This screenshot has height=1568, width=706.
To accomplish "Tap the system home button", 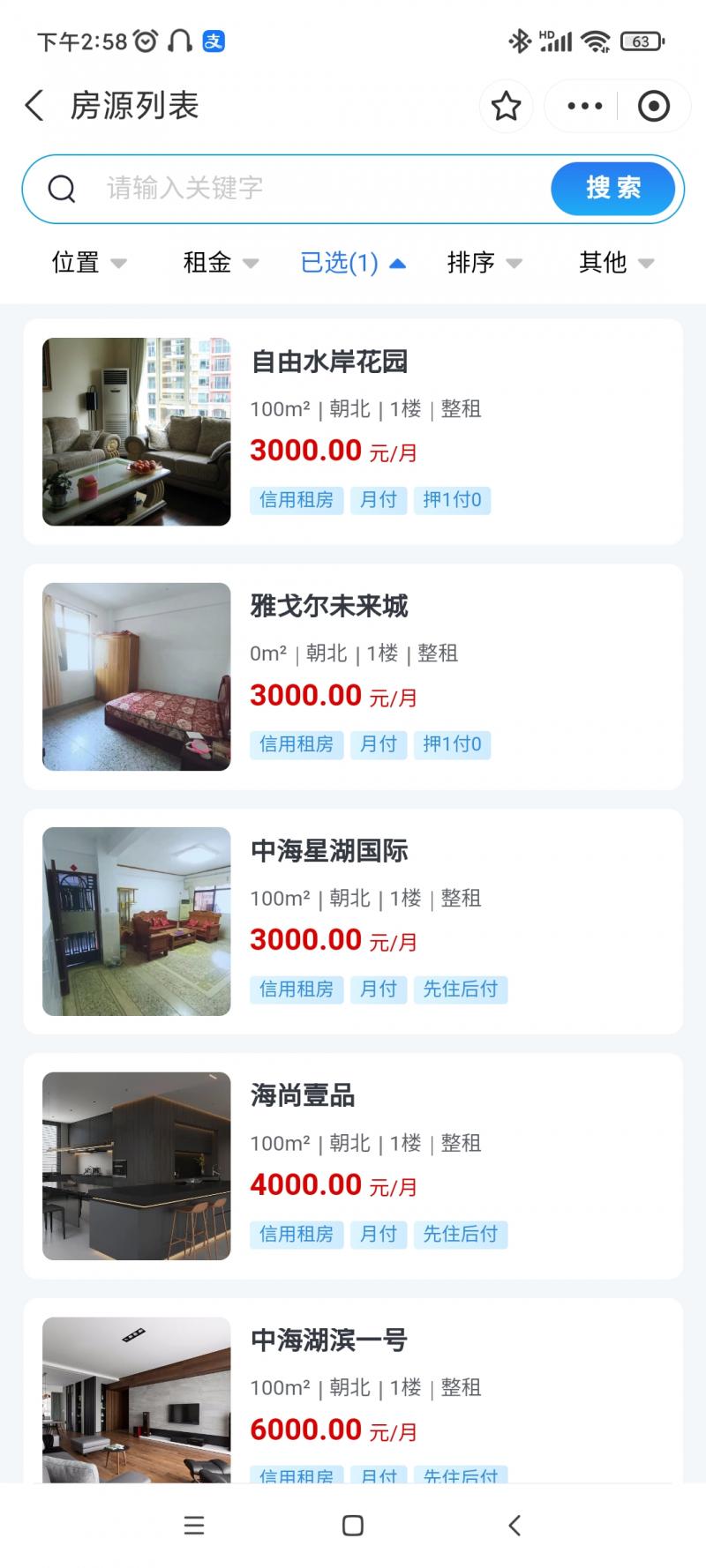I will [x=353, y=1526].
